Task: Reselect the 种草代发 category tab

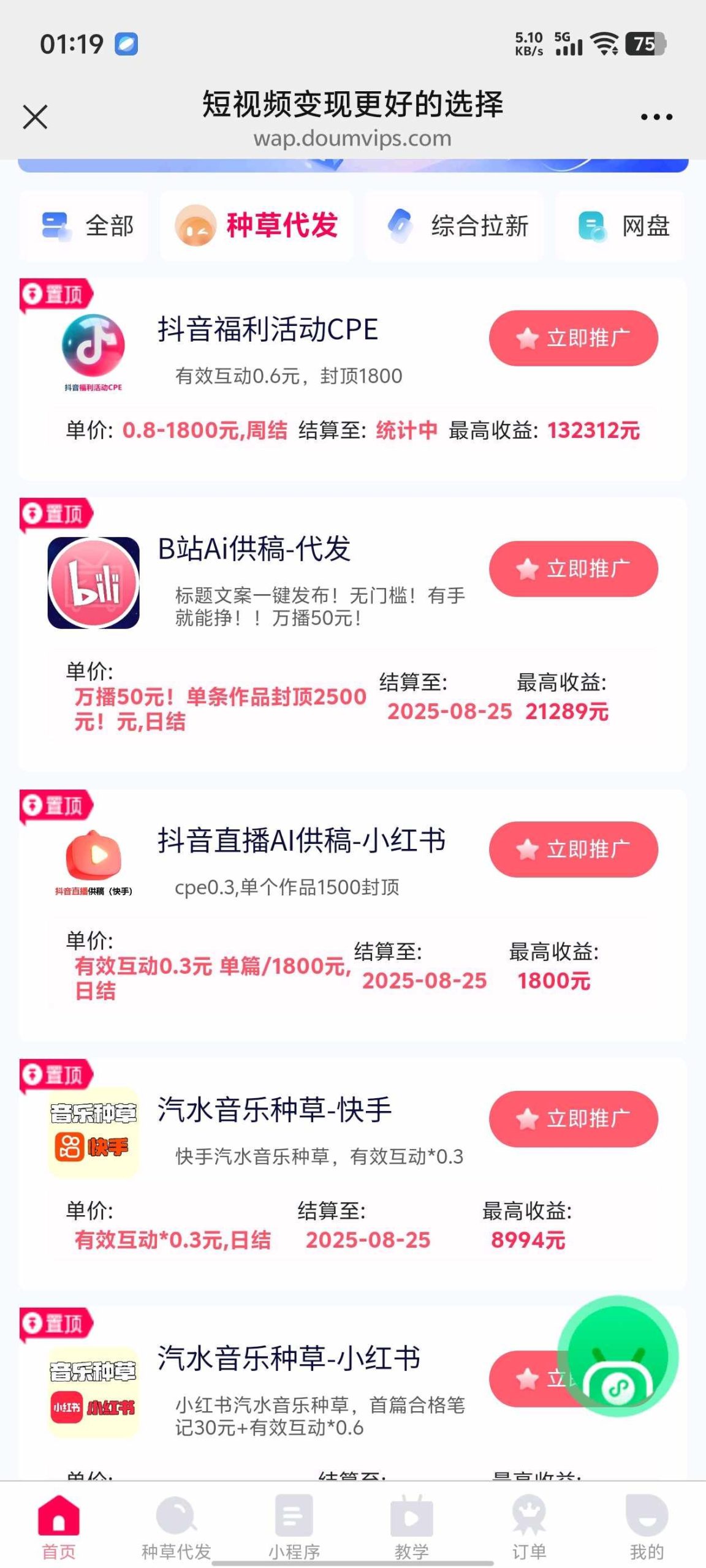Action: (x=257, y=225)
